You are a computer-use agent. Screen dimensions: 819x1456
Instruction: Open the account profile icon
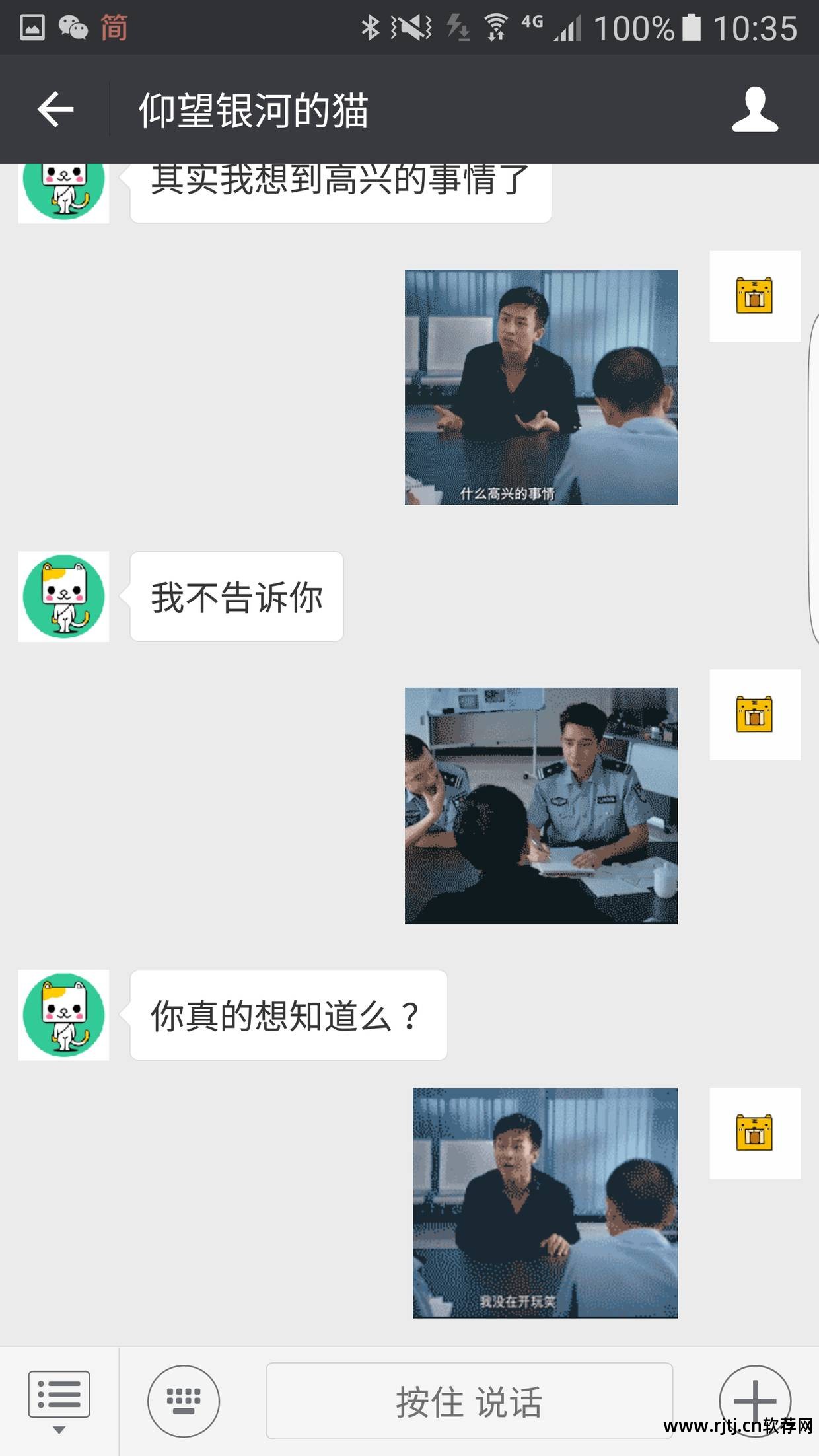point(755,110)
